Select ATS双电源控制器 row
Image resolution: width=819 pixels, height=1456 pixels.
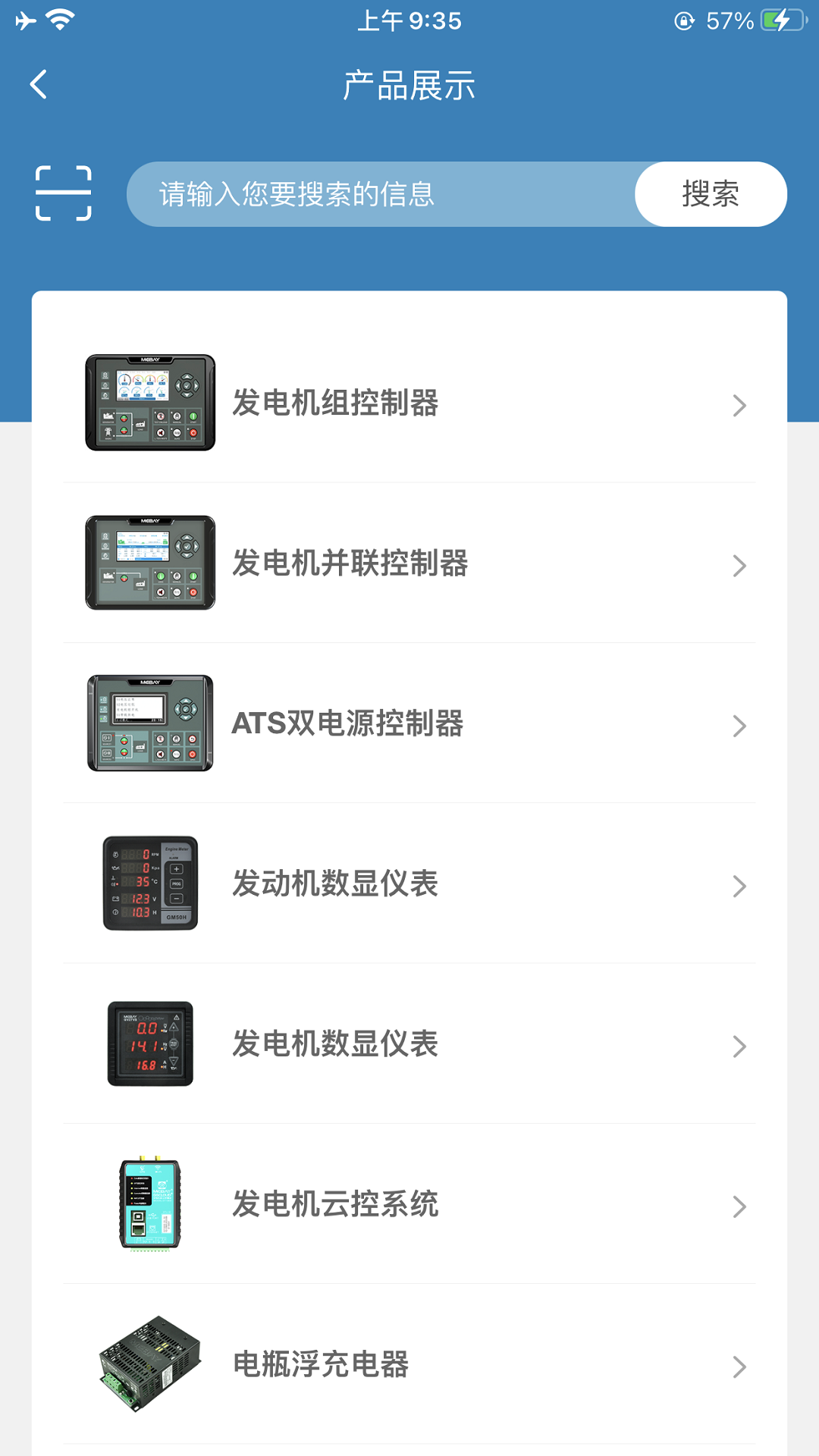click(409, 723)
